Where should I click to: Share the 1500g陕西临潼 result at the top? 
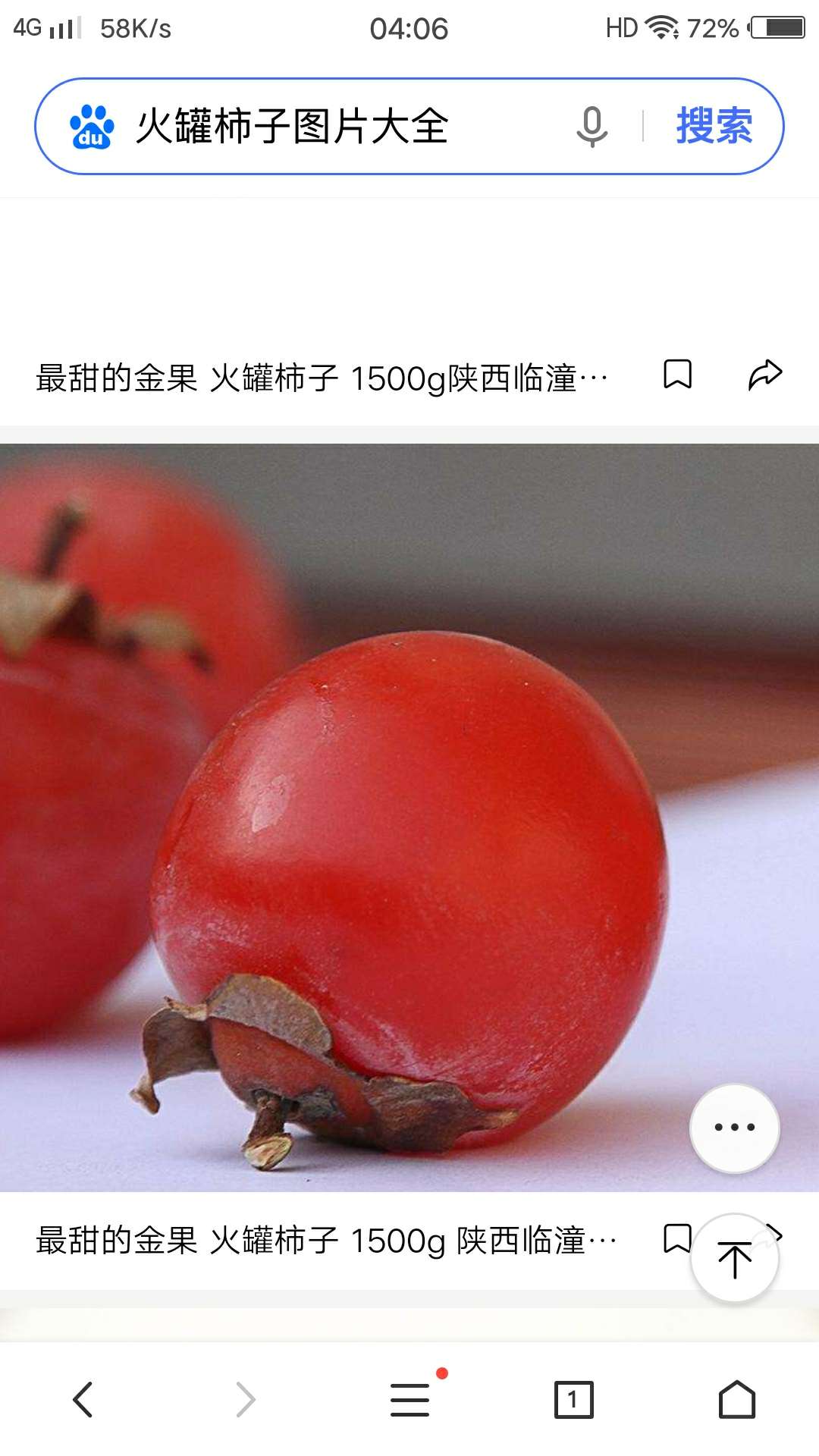[x=764, y=375]
